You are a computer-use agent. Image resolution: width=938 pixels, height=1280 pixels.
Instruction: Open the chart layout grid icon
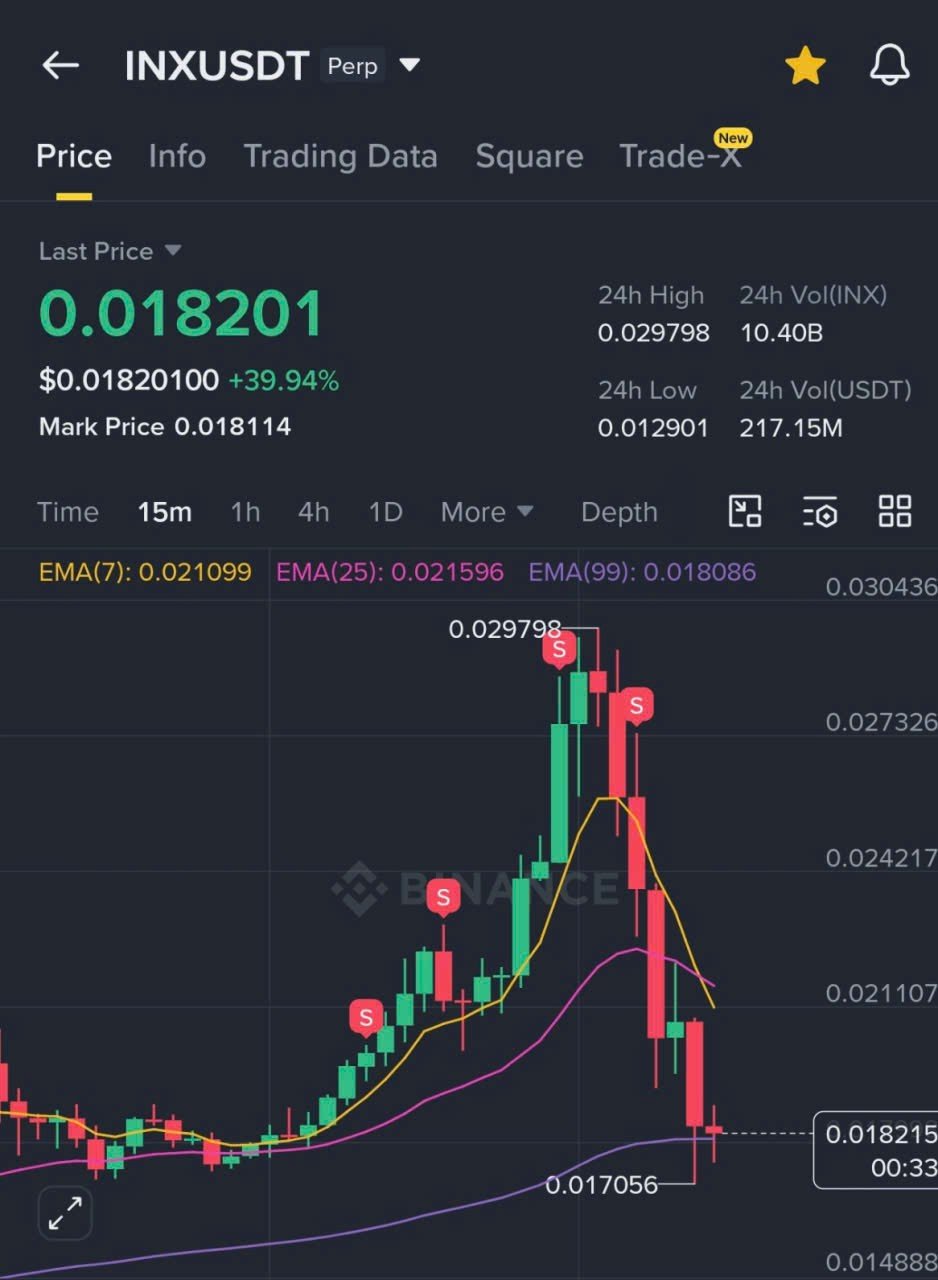894,511
